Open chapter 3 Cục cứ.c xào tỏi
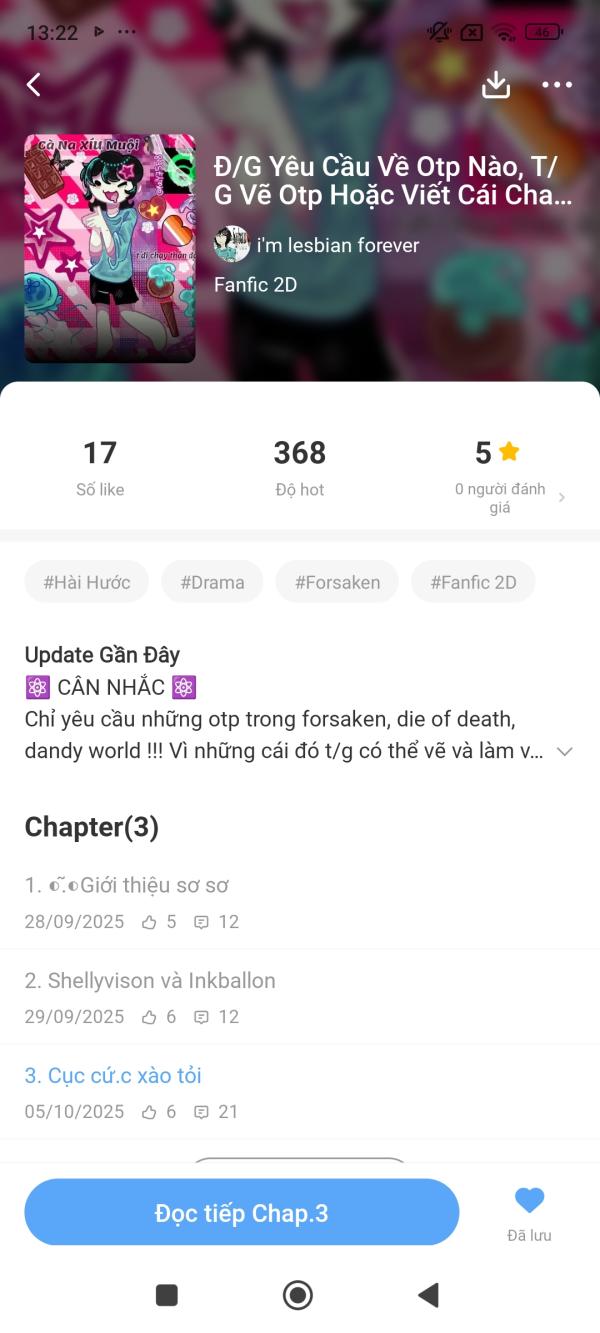 [113, 1076]
